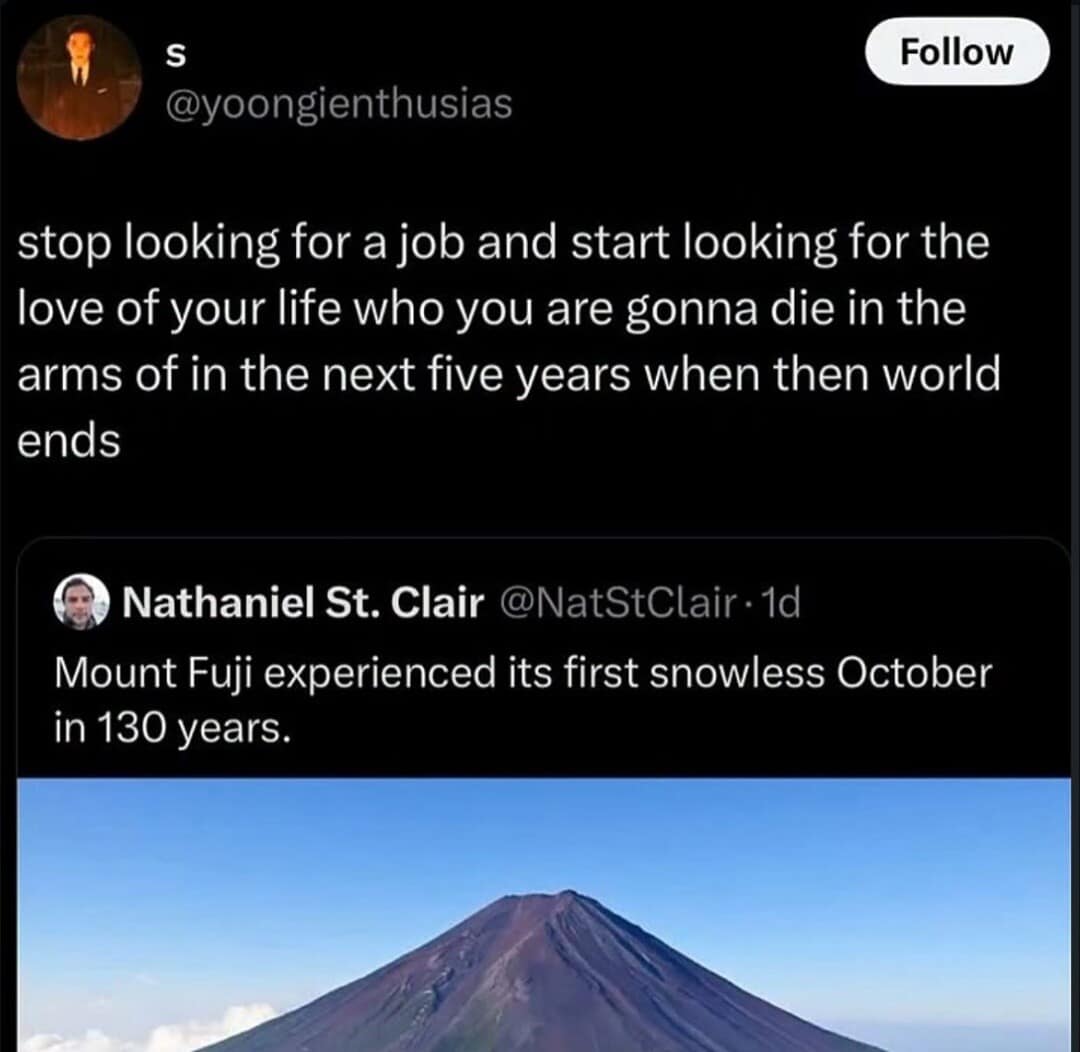Screen dimensions: 1080x1052
Task: Open the @yoongienthusias profile handle
Action: pos(337,102)
